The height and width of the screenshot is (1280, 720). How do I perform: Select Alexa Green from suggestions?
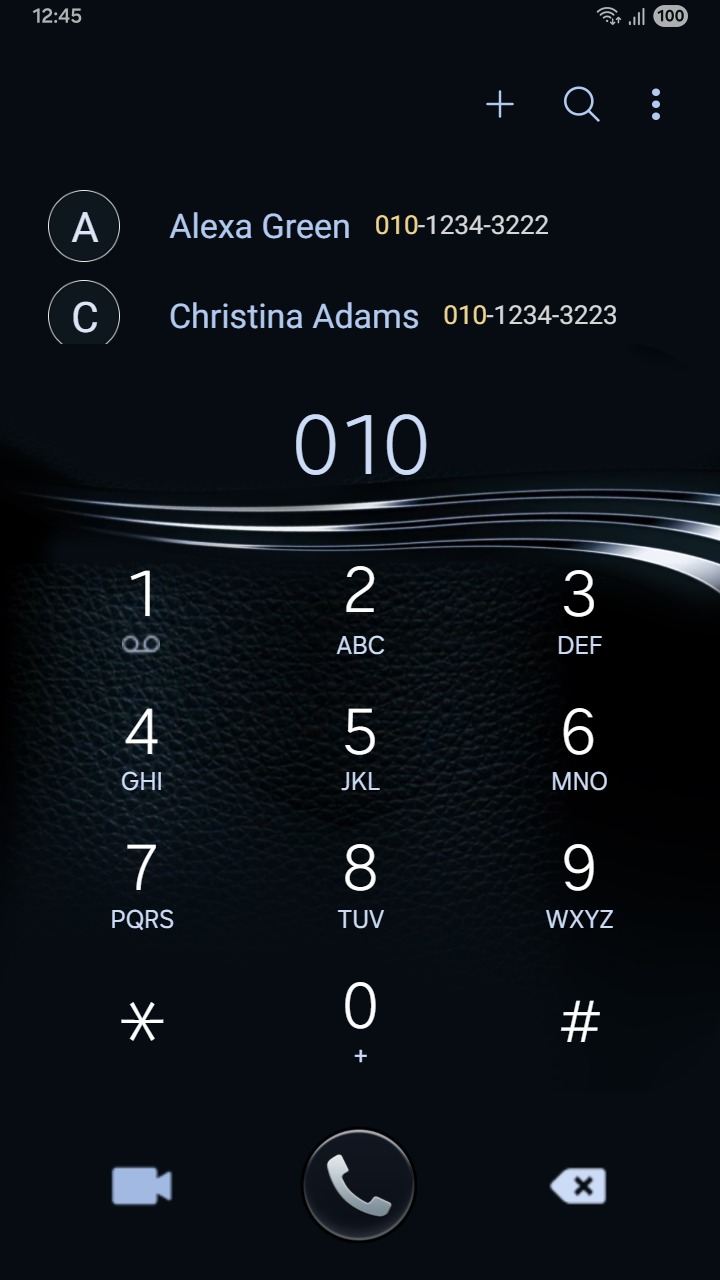(360, 226)
